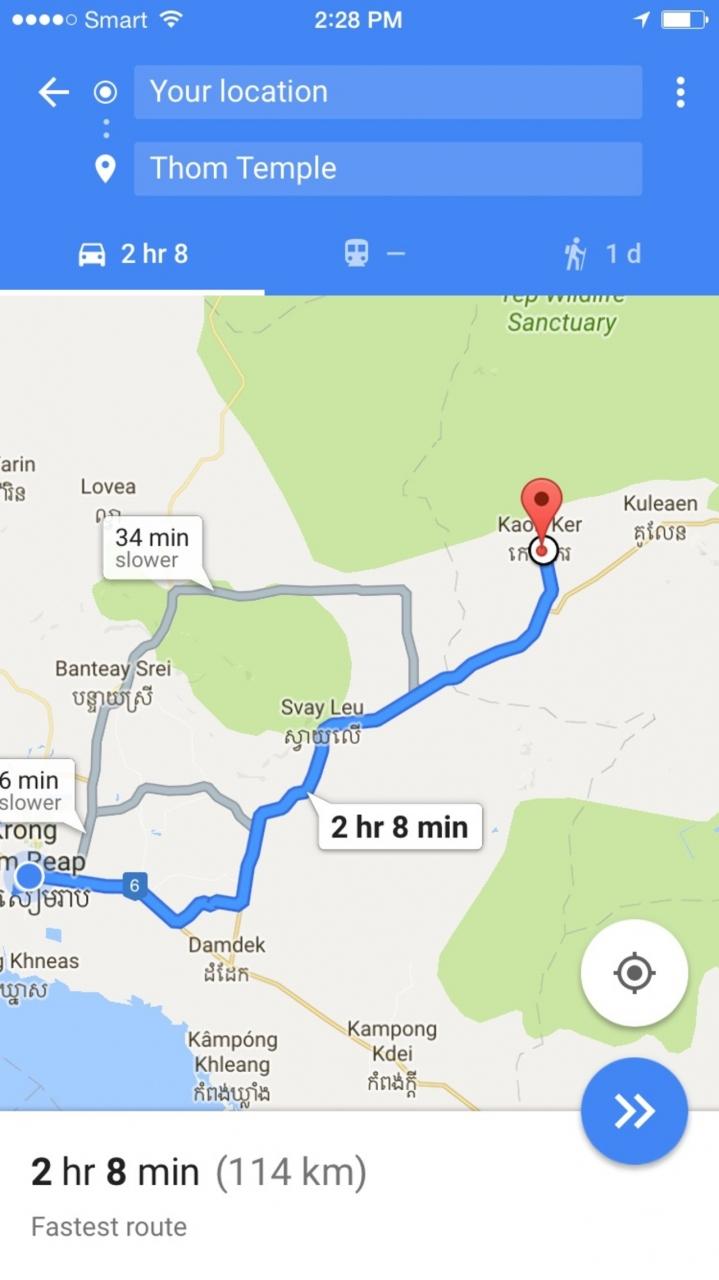
Task: Tap the 2 hr 8 min route label
Action: coord(399,827)
